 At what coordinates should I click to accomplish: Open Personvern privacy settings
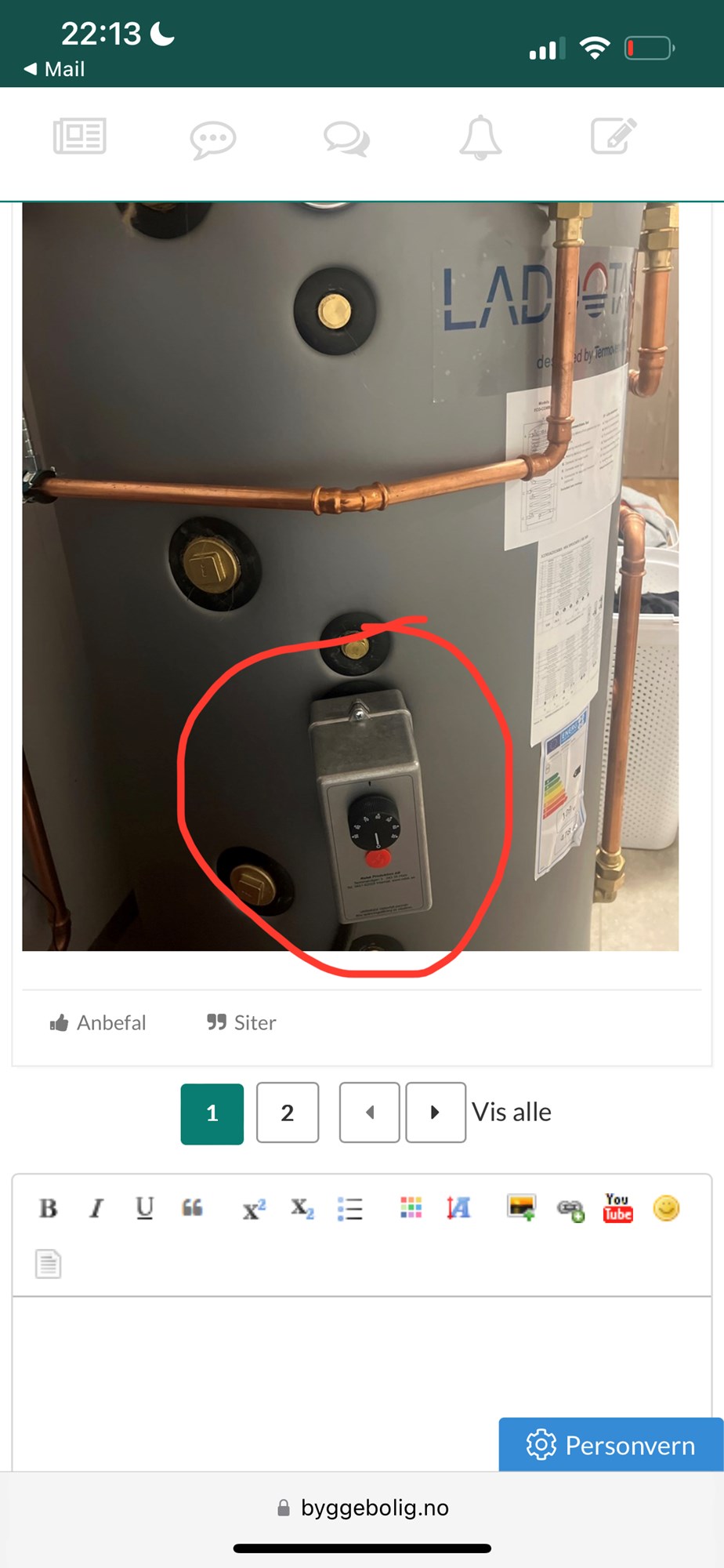click(611, 1445)
